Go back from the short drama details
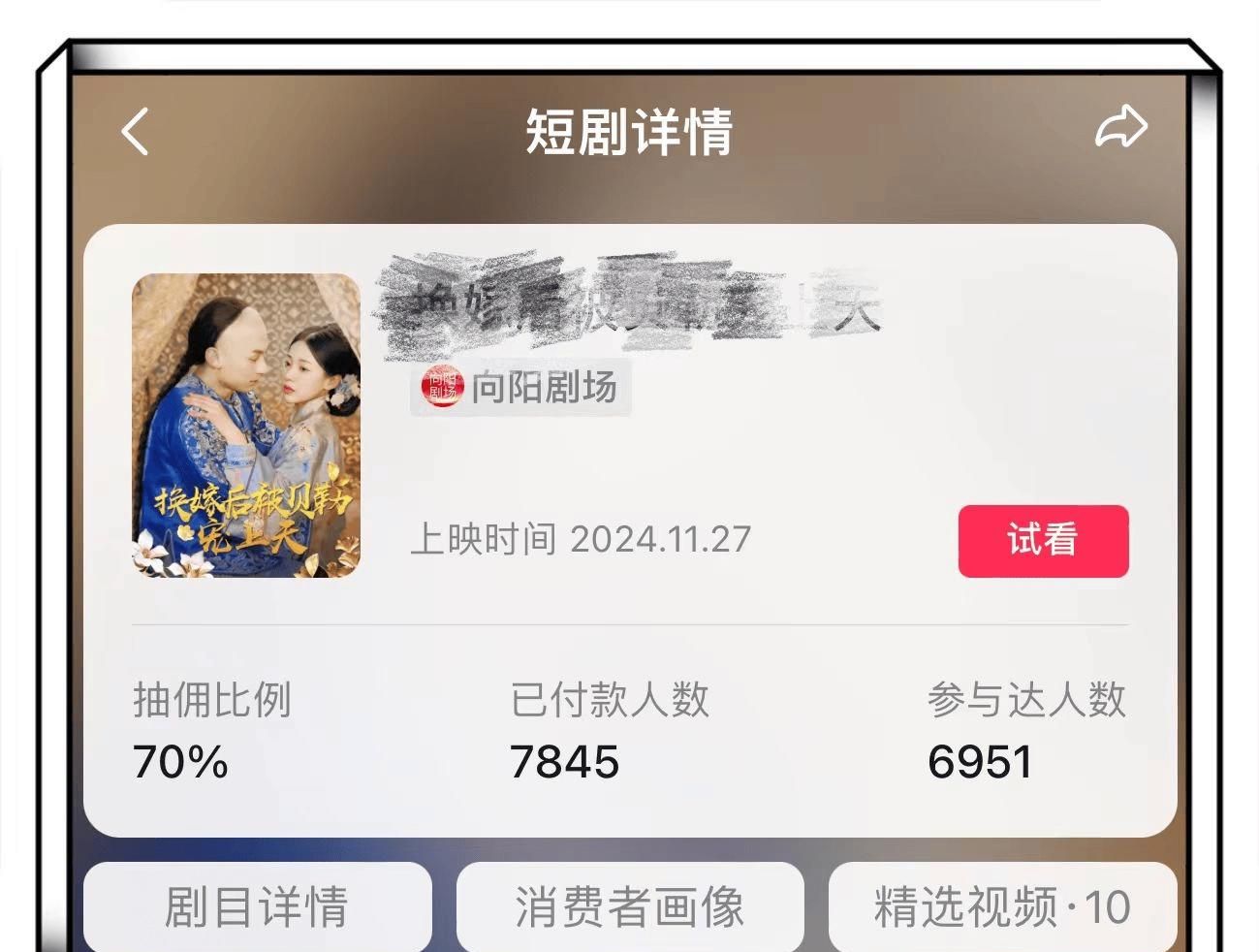This screenshot has width=1259, height=952. (136, 131)
